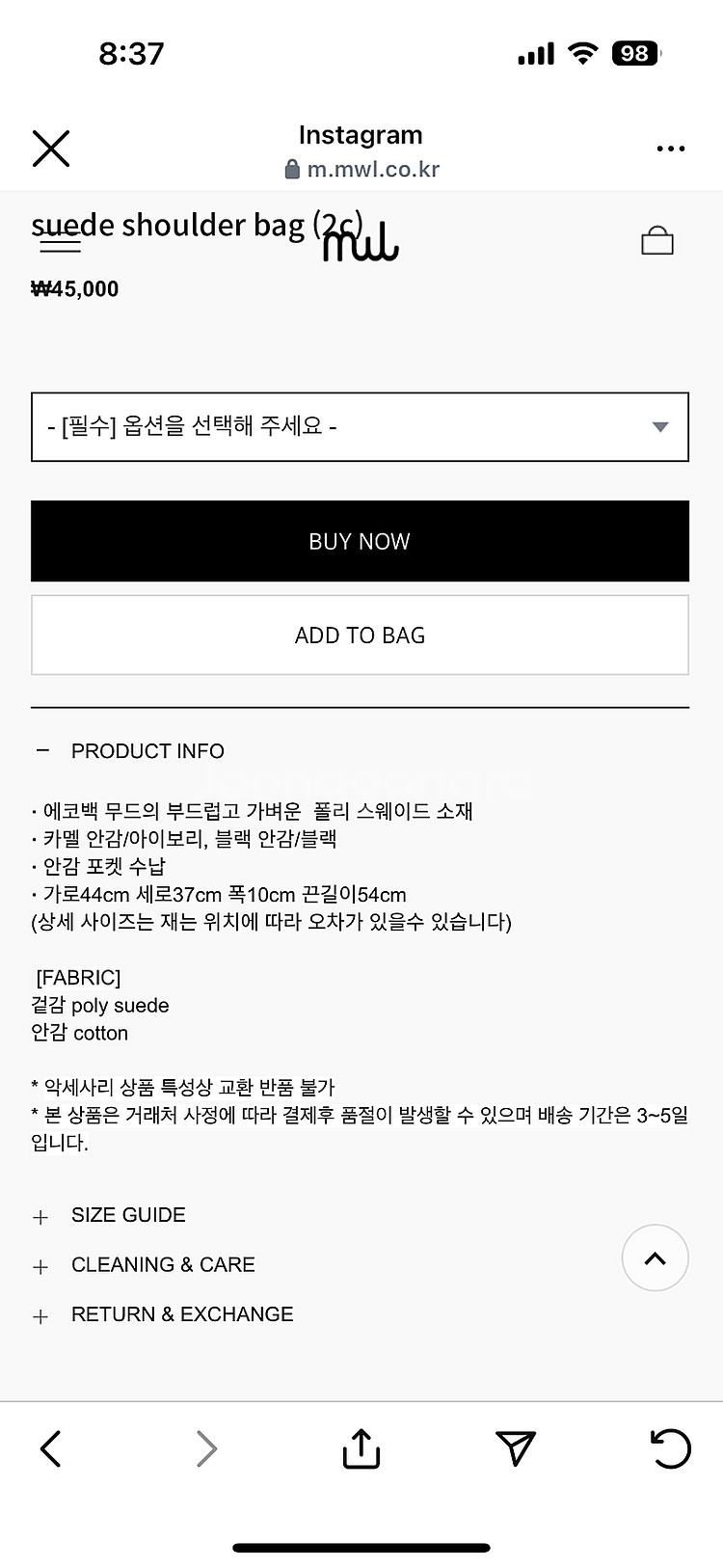
Task: Add the suede bag to bag
Action: click(x=360, y=635)
